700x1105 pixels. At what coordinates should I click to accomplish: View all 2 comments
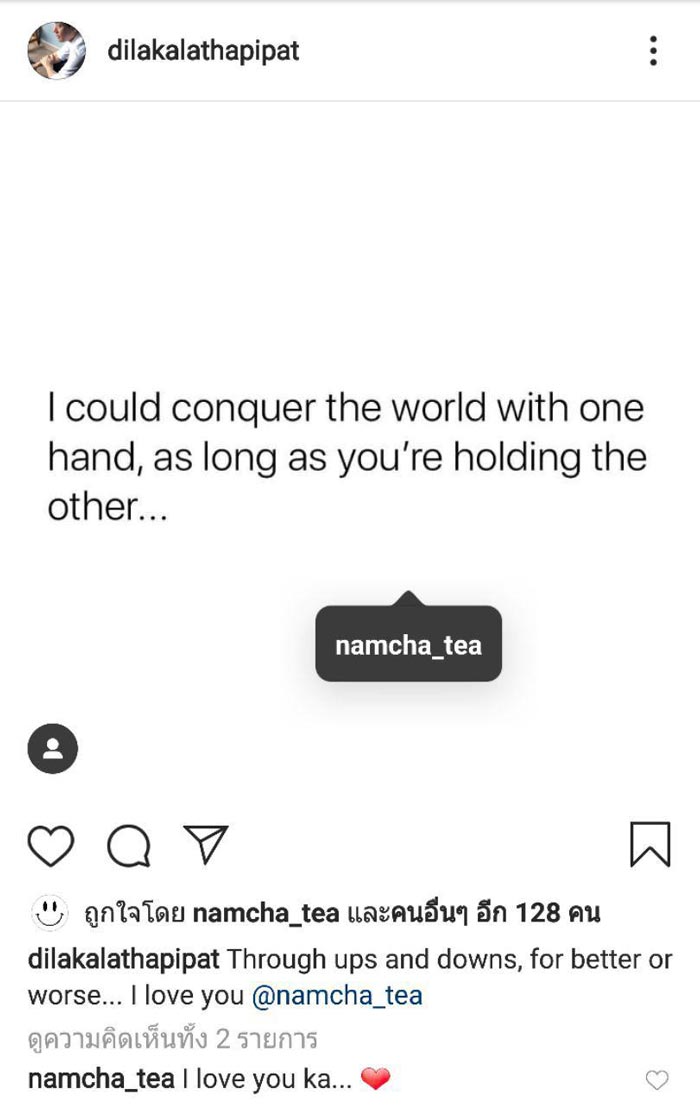click(172, 1038)
